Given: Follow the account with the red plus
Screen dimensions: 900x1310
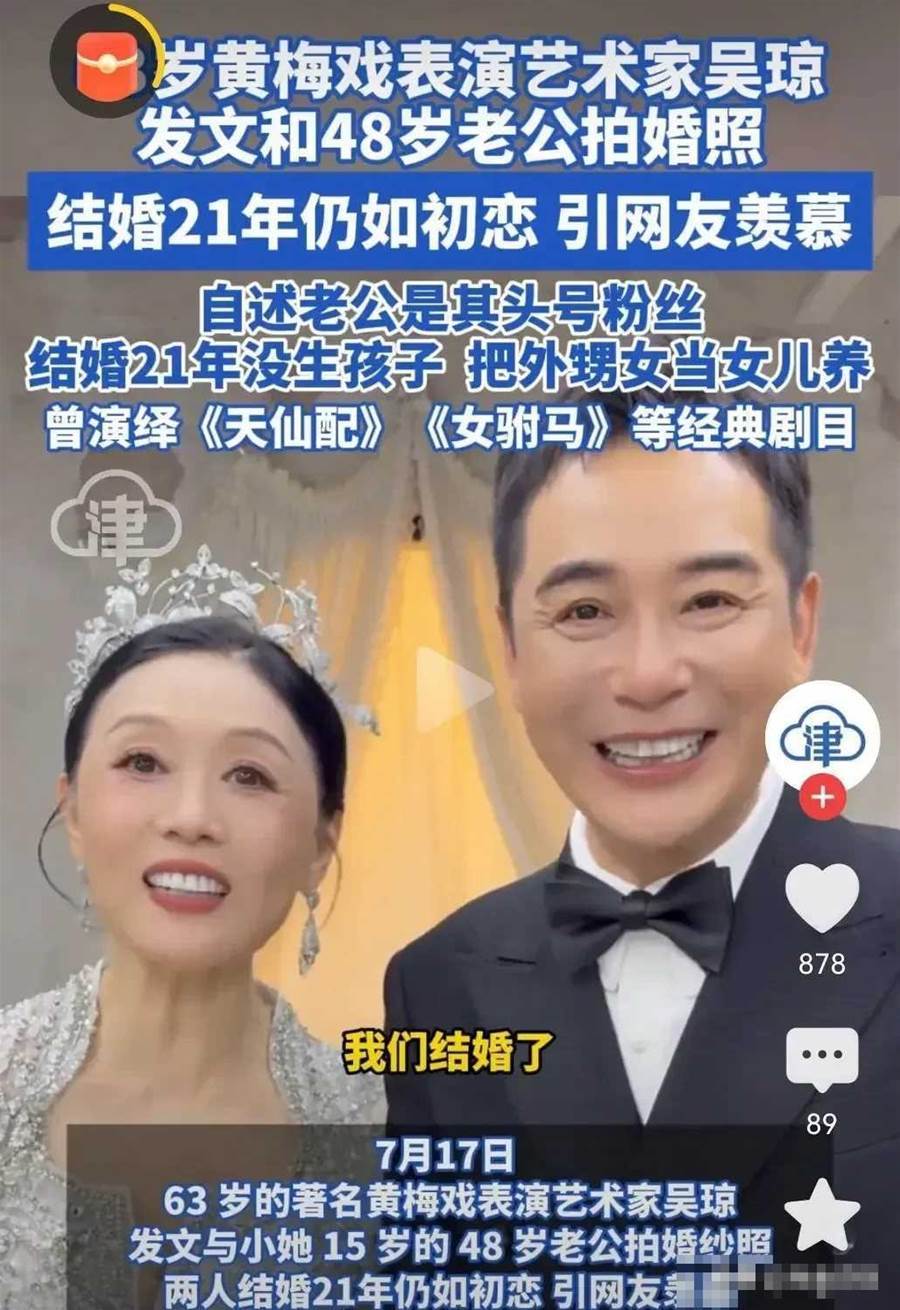Looking at the screenshot, I should click(x=822, y=797).
